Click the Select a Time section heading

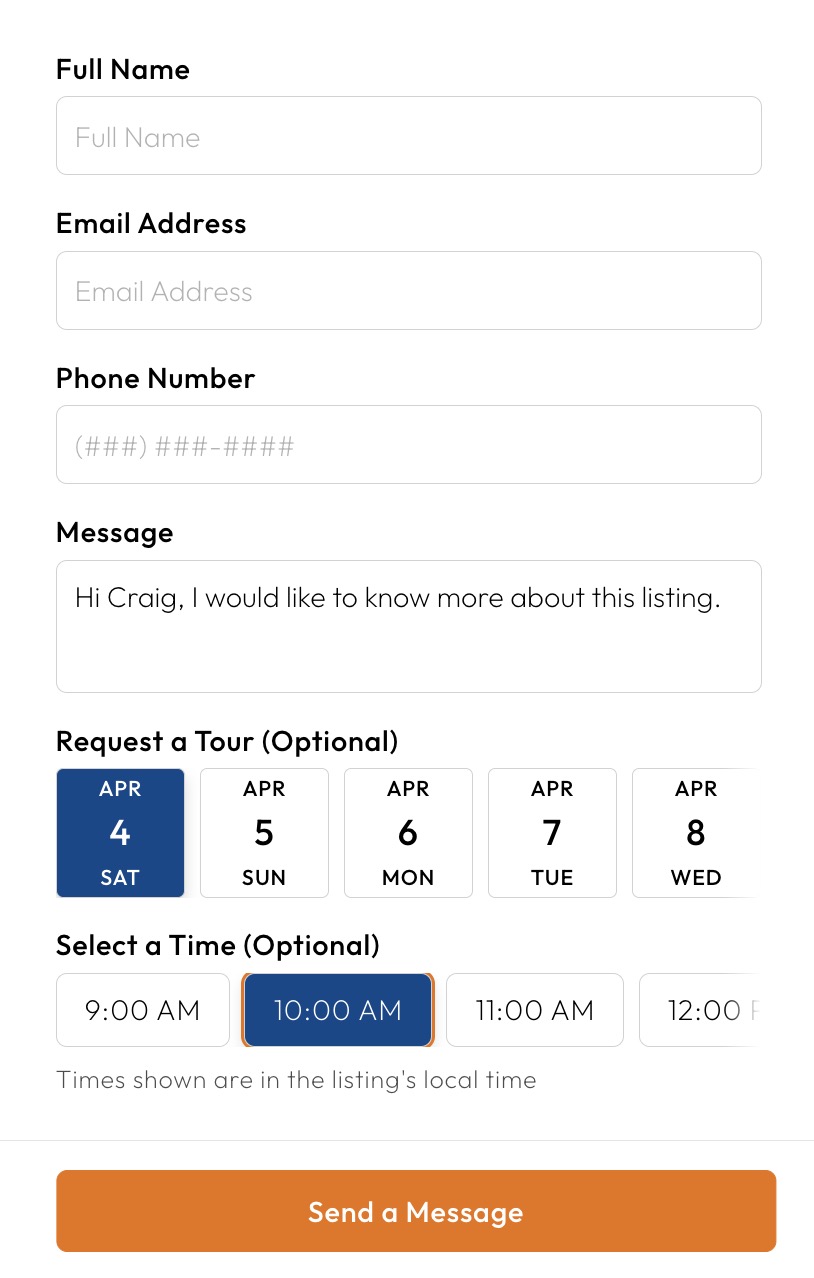coord(217,945)
